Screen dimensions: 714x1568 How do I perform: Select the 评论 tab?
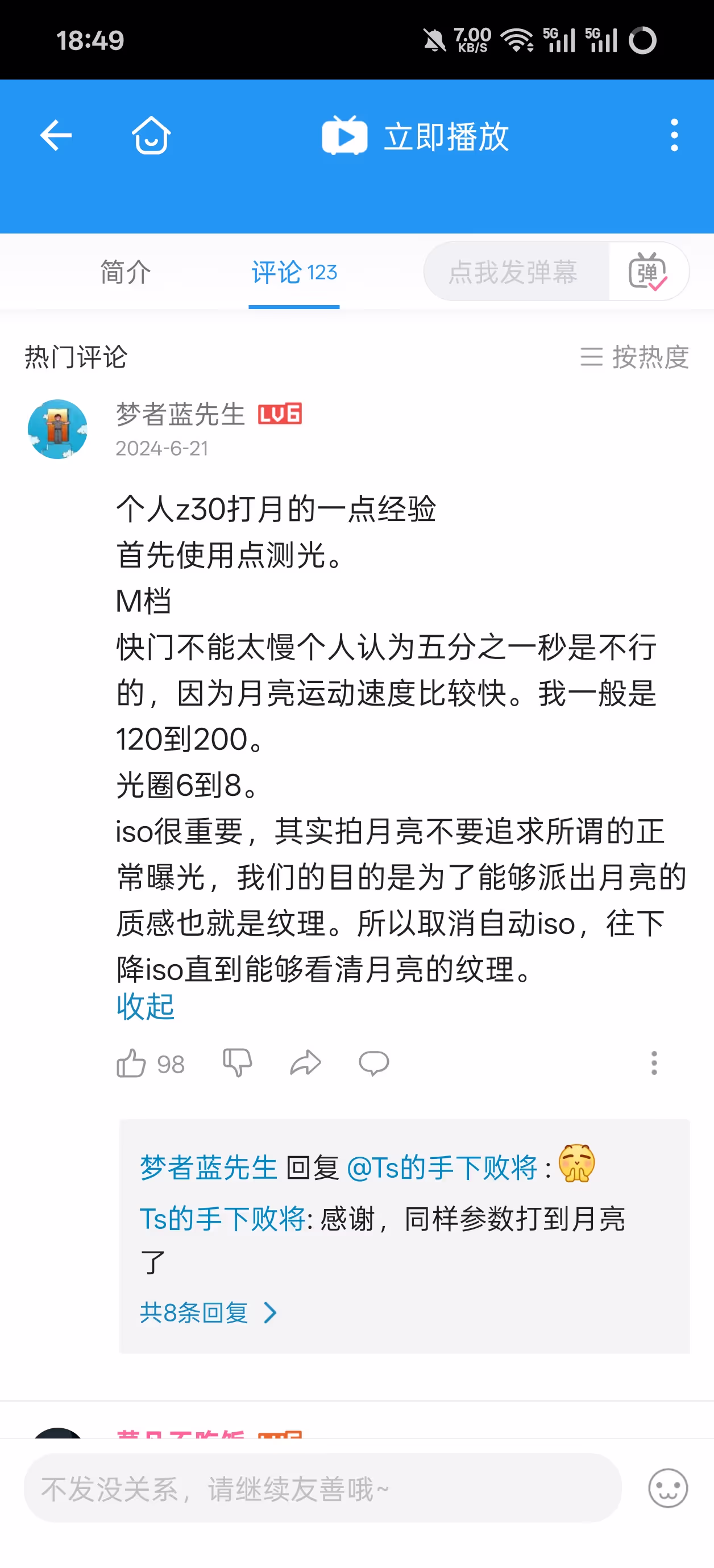click(x=294, y=272)
